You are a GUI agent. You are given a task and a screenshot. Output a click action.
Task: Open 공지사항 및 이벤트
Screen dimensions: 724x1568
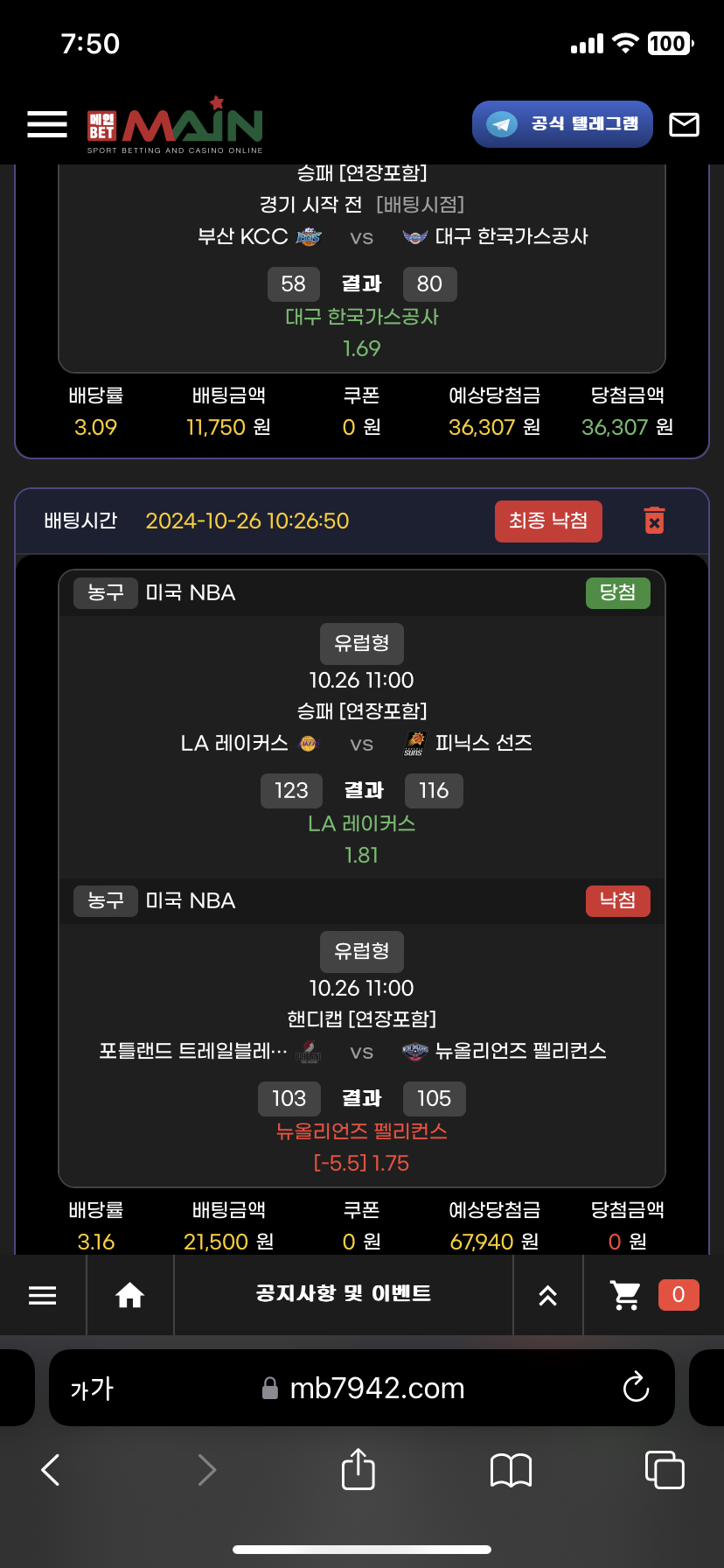(x=343, y=1294)
